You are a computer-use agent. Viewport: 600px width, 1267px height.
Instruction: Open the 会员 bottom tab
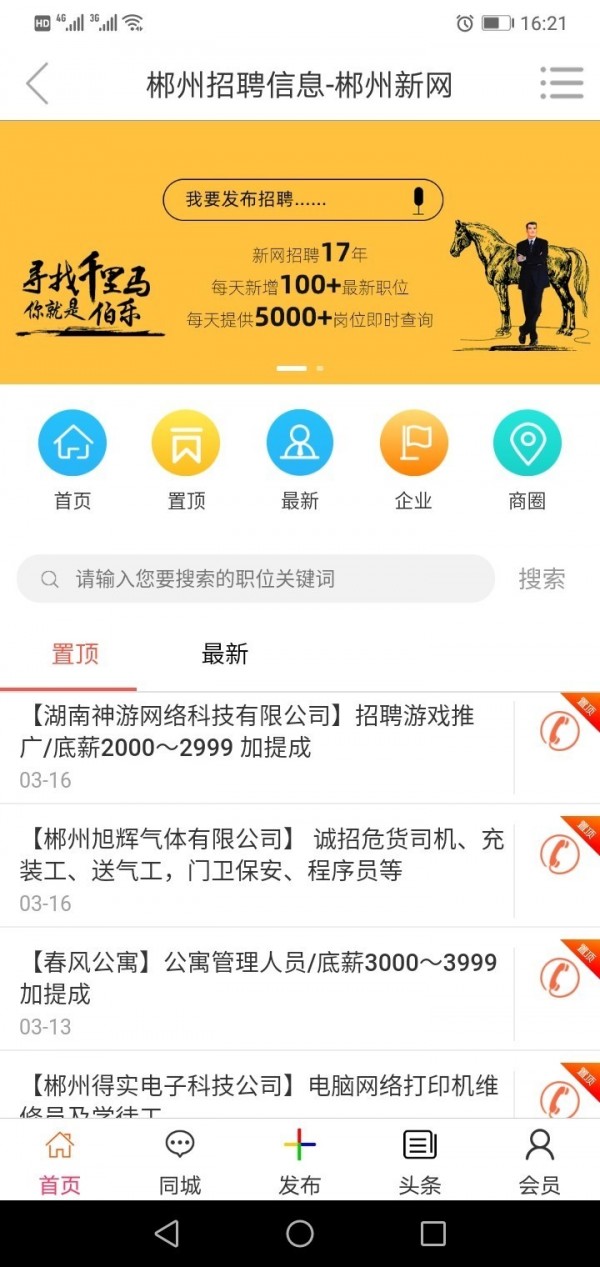[539, 1161]
